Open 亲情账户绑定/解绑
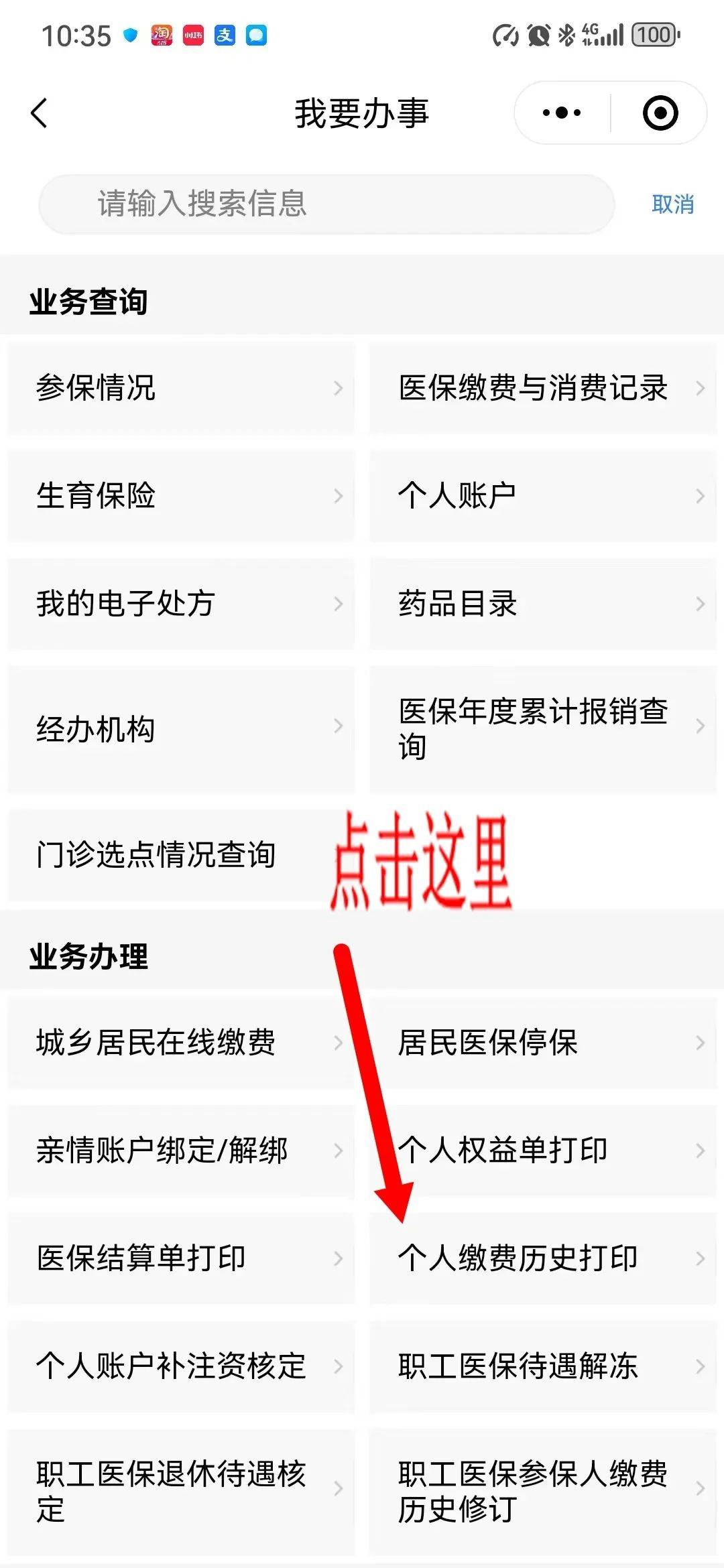Screen dimensions: 724x1568 tap(181, 1151)
